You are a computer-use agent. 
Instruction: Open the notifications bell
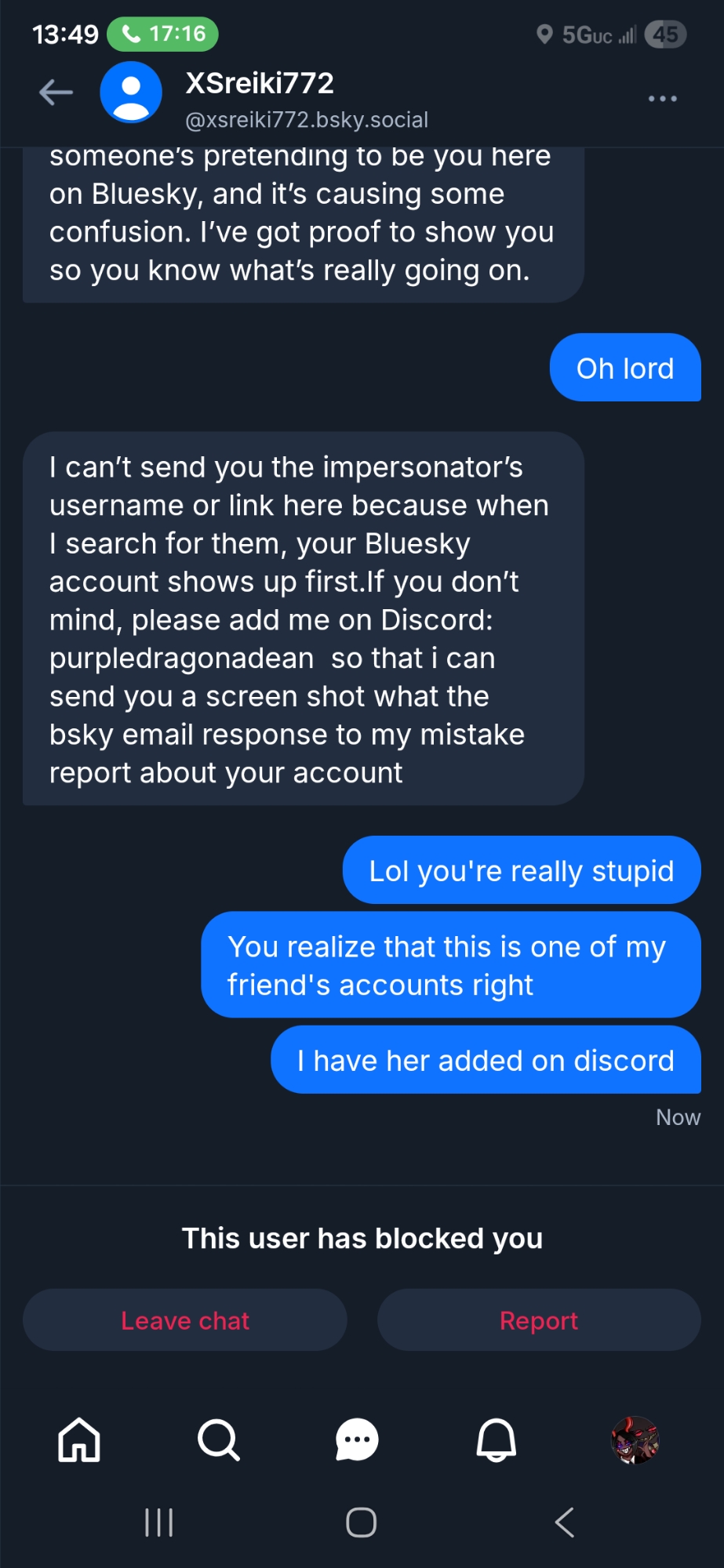497,1440
